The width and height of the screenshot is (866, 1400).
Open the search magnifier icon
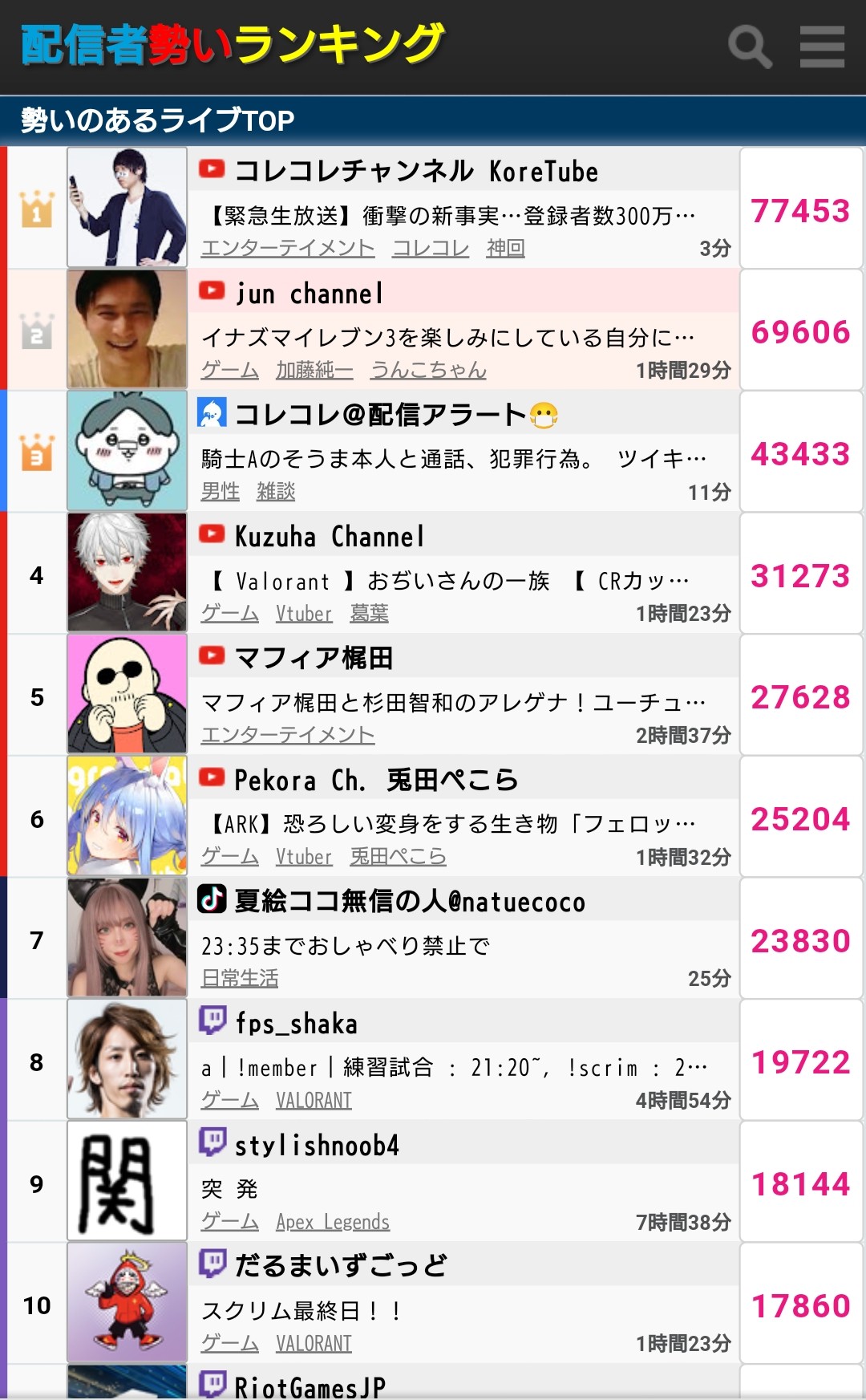coord(749,47)
